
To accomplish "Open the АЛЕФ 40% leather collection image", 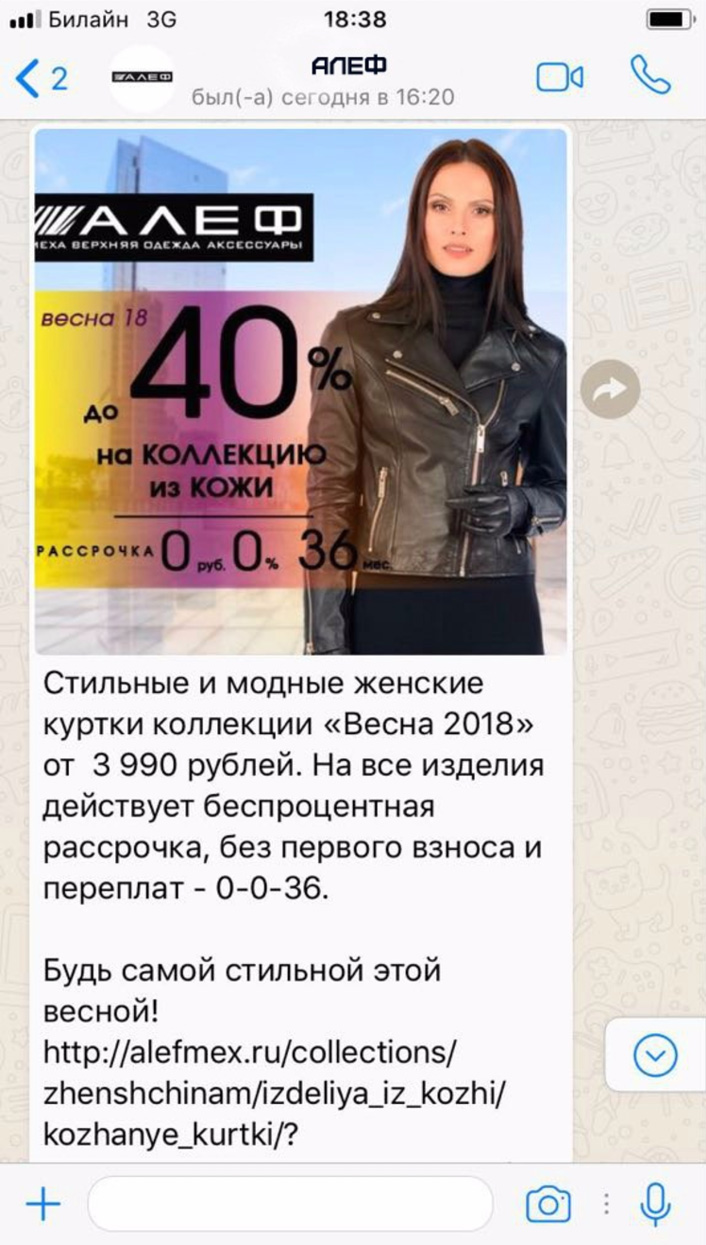I will click(301, 390).
